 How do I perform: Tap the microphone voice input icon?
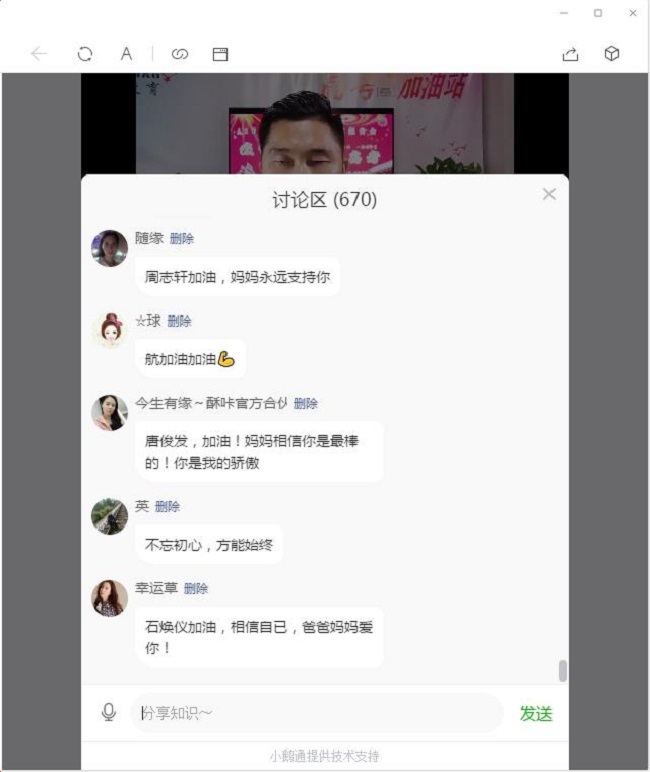tap(109, 712)
